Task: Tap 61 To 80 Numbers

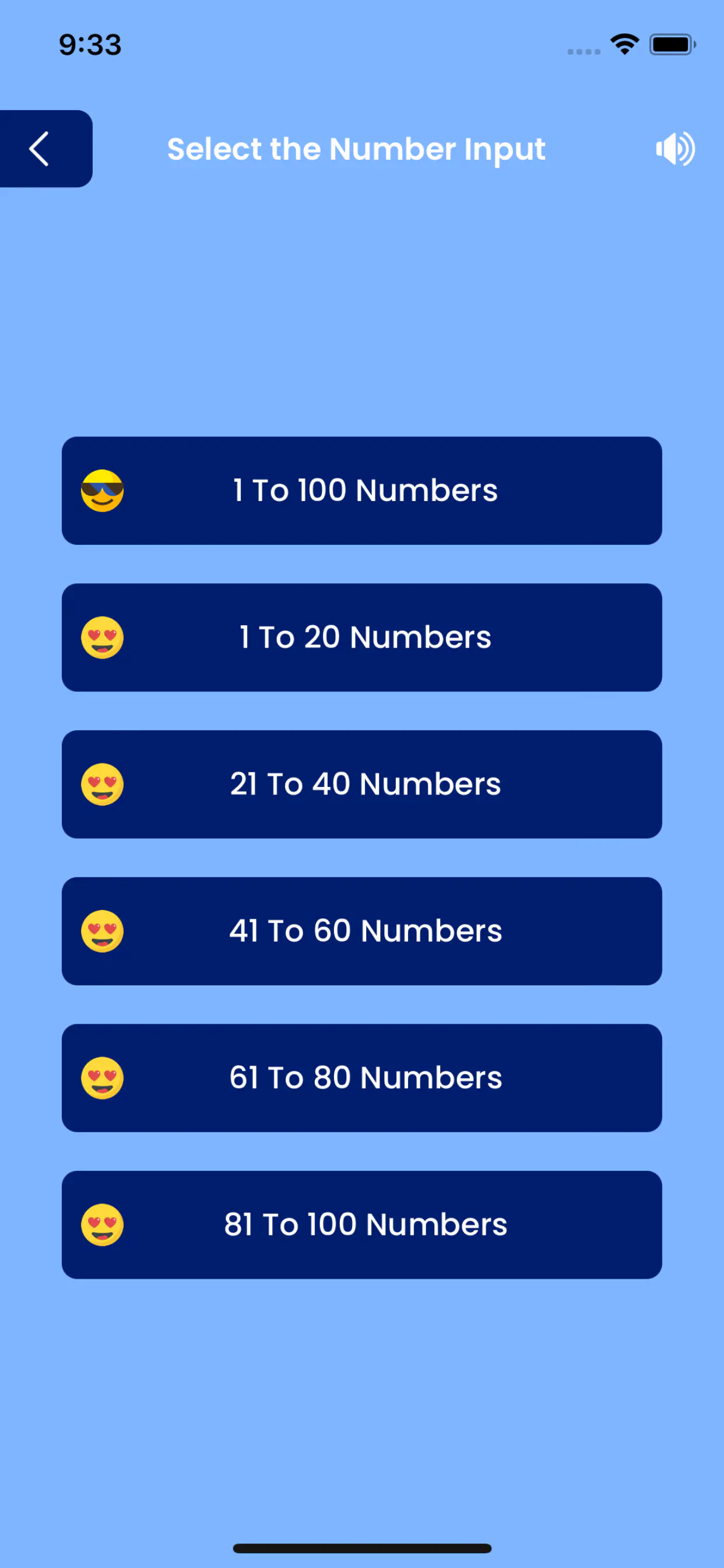Action: pos(362,1077)
